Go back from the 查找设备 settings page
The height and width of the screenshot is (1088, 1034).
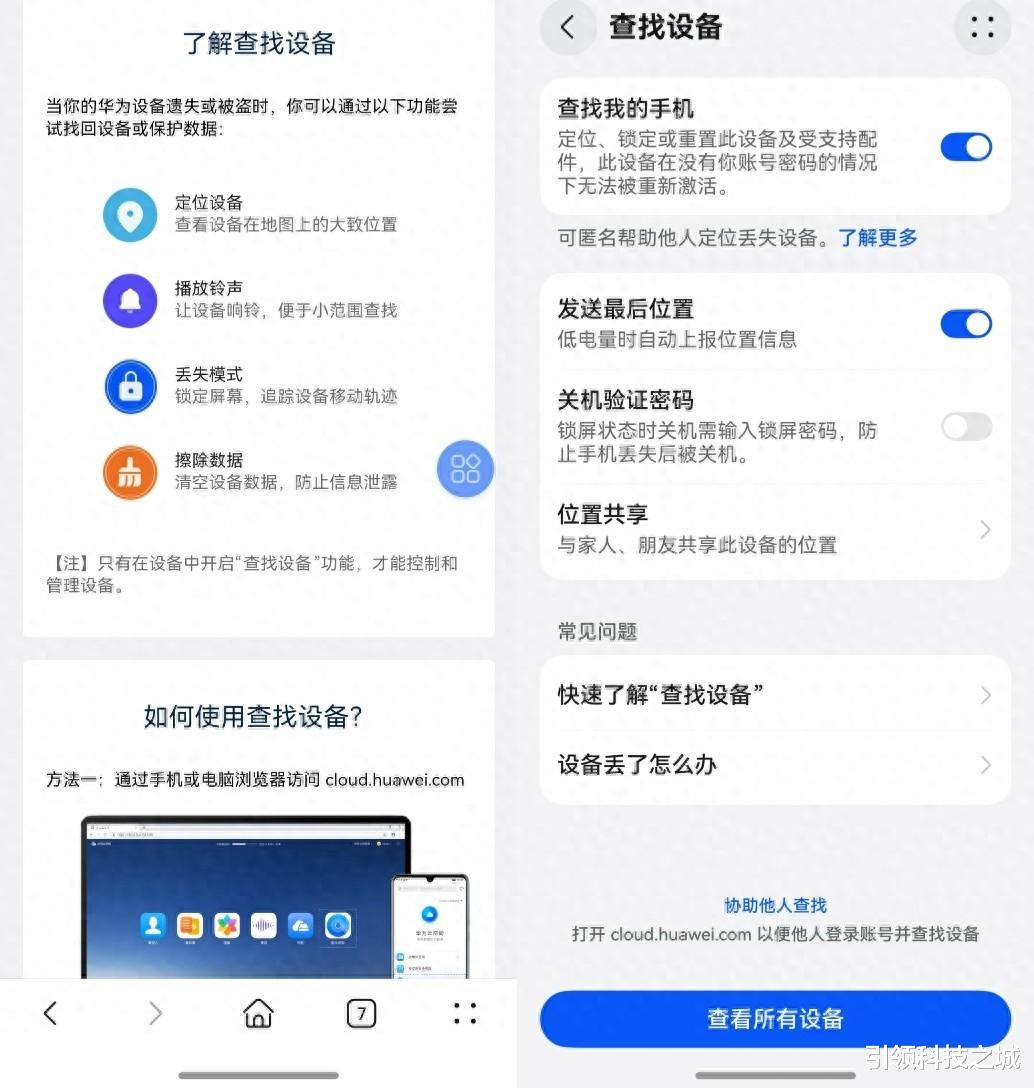568,28
